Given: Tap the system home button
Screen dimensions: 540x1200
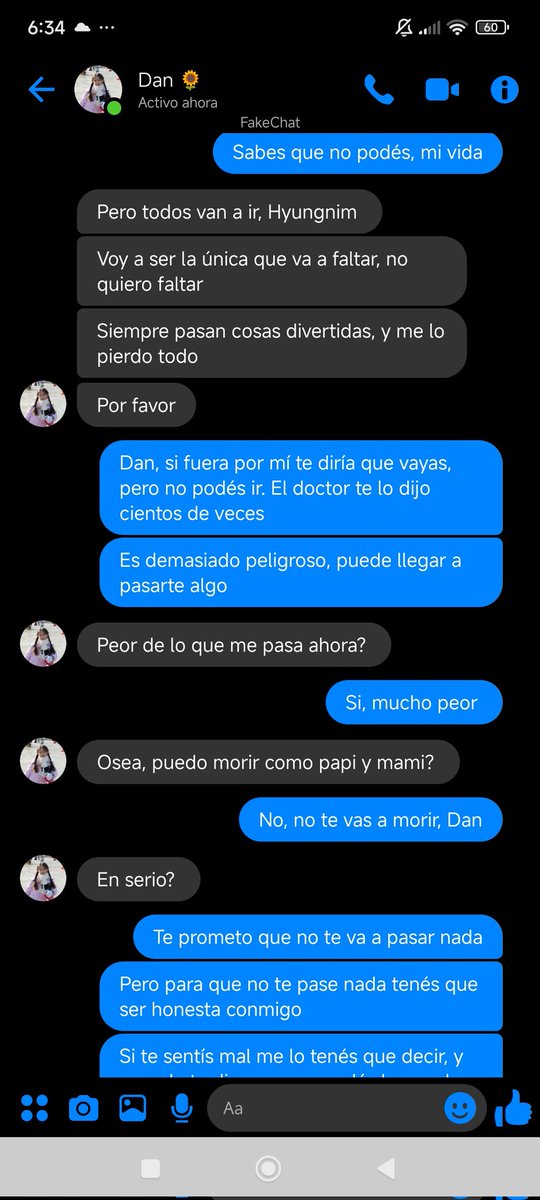Looking at the screenshot, I should click(x=268, y=1168).
